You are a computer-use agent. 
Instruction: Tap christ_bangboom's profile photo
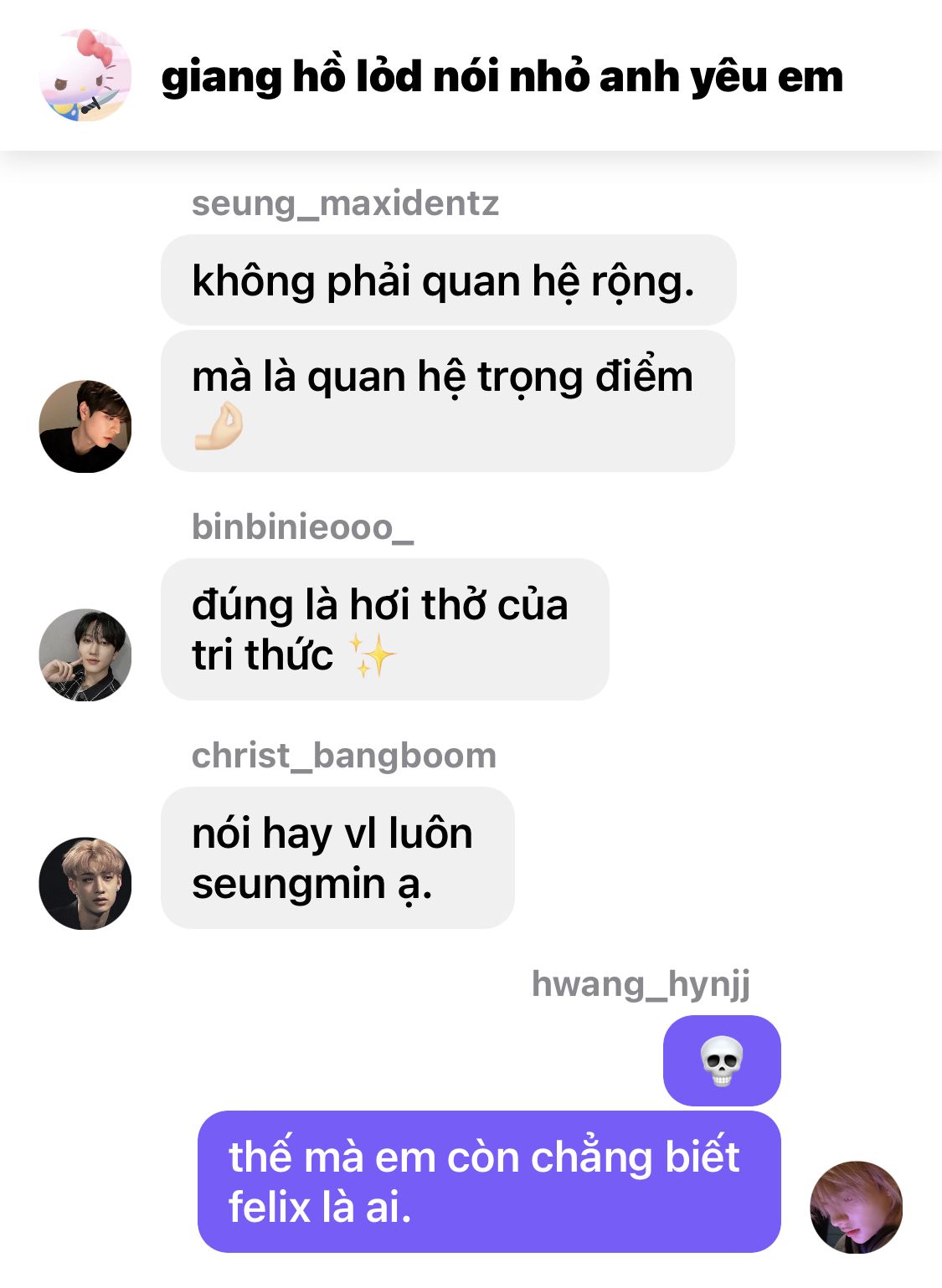pos(85,883)
